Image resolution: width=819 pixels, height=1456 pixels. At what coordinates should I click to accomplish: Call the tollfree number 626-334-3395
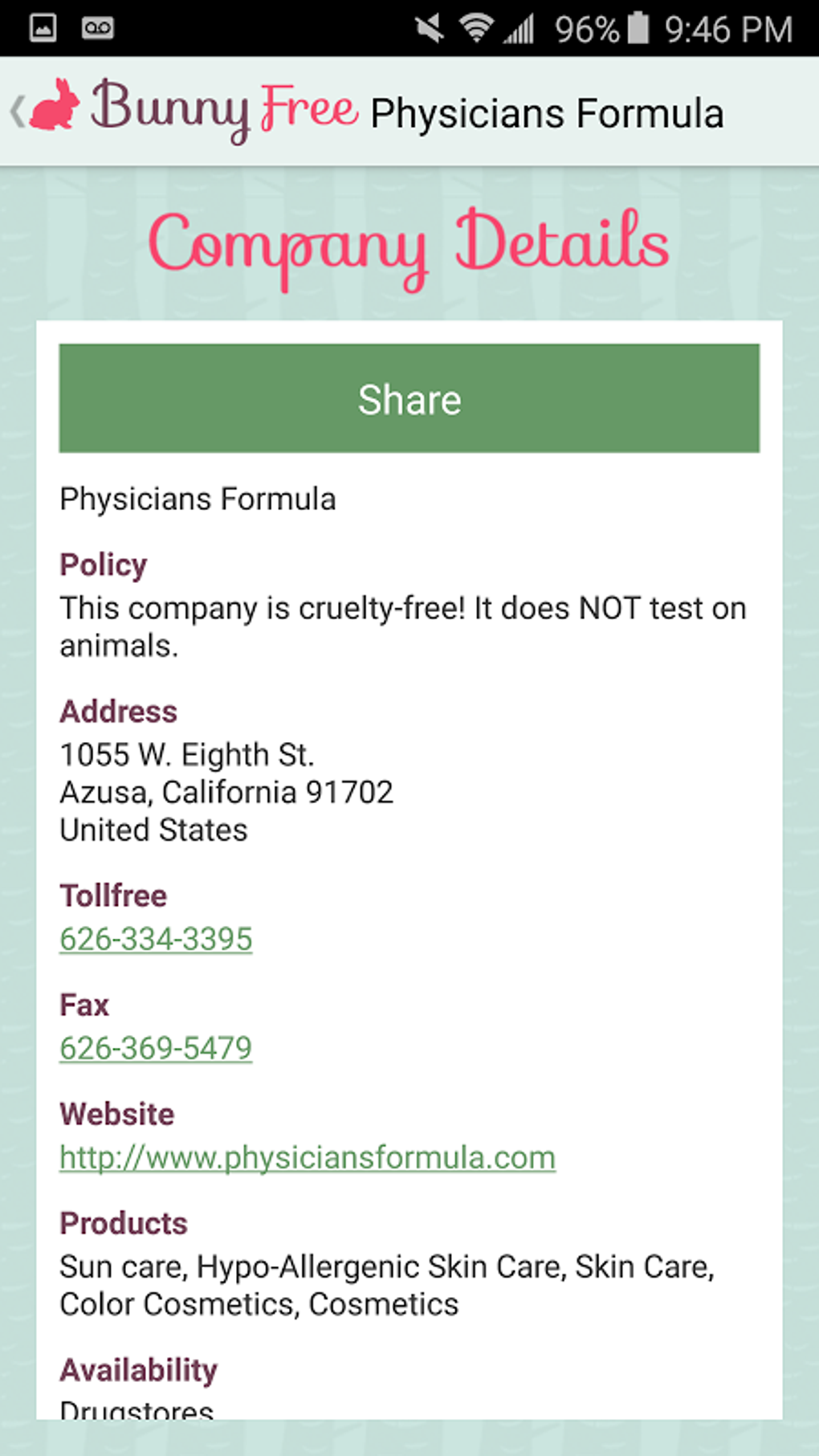(156, 939)
